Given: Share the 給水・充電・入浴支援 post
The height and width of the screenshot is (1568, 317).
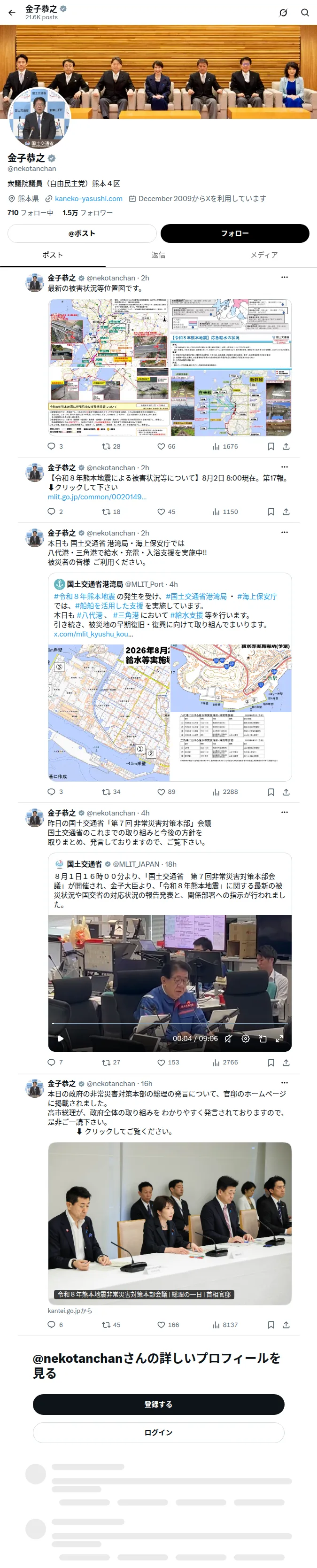Looking at the screenshot, I should pyautogui.click(x=286, y=792).
